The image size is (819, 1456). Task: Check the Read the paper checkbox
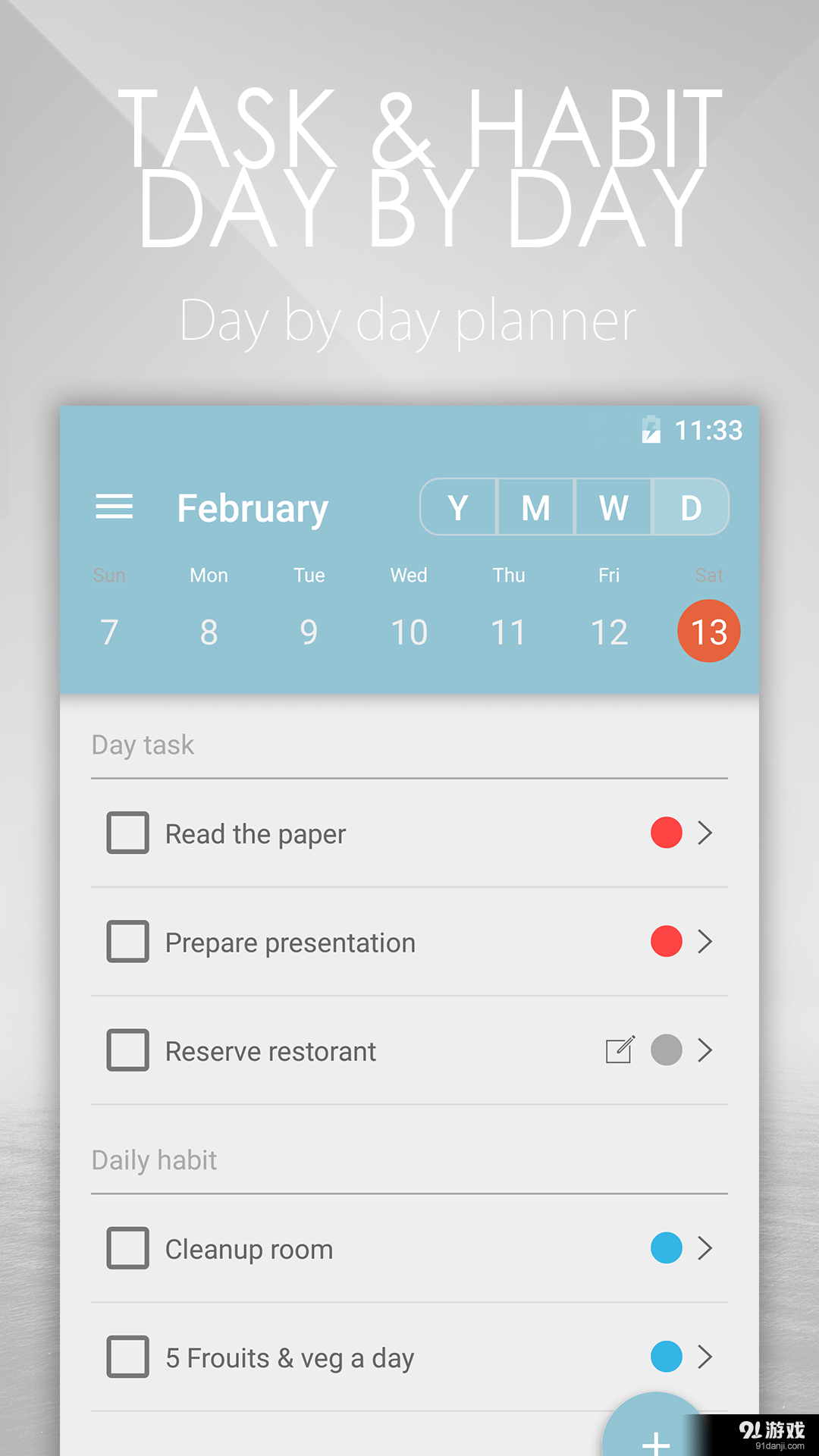click(x=127, y=833)
